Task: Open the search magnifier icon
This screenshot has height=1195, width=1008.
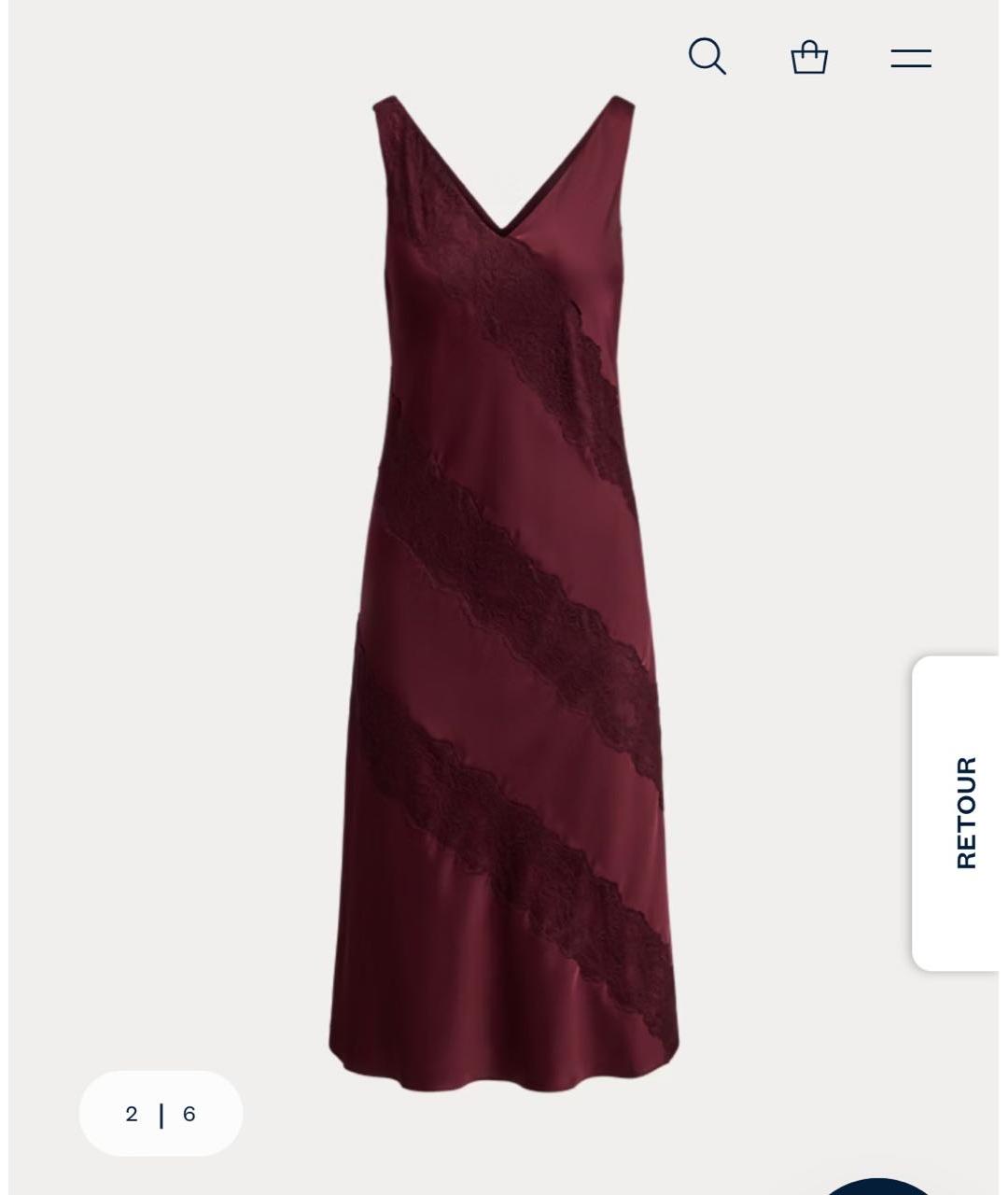Action: pyautogui.click(x=707, y=57)
